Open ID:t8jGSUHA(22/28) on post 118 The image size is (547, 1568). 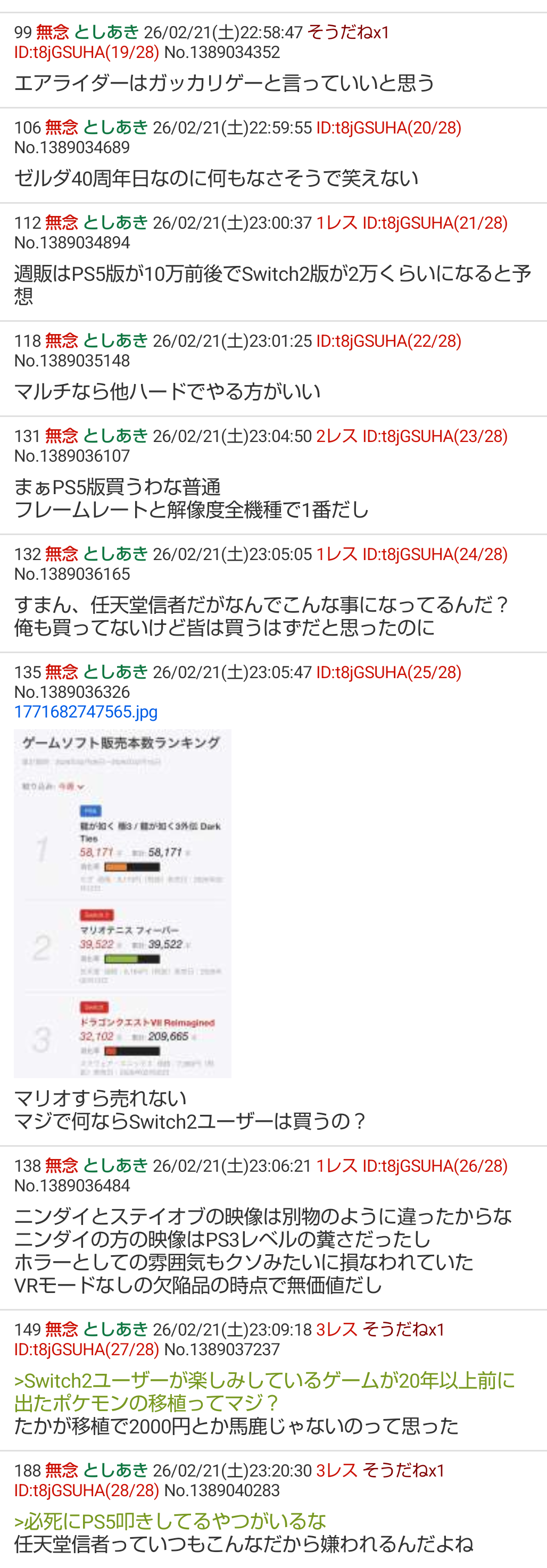point(388,341)
